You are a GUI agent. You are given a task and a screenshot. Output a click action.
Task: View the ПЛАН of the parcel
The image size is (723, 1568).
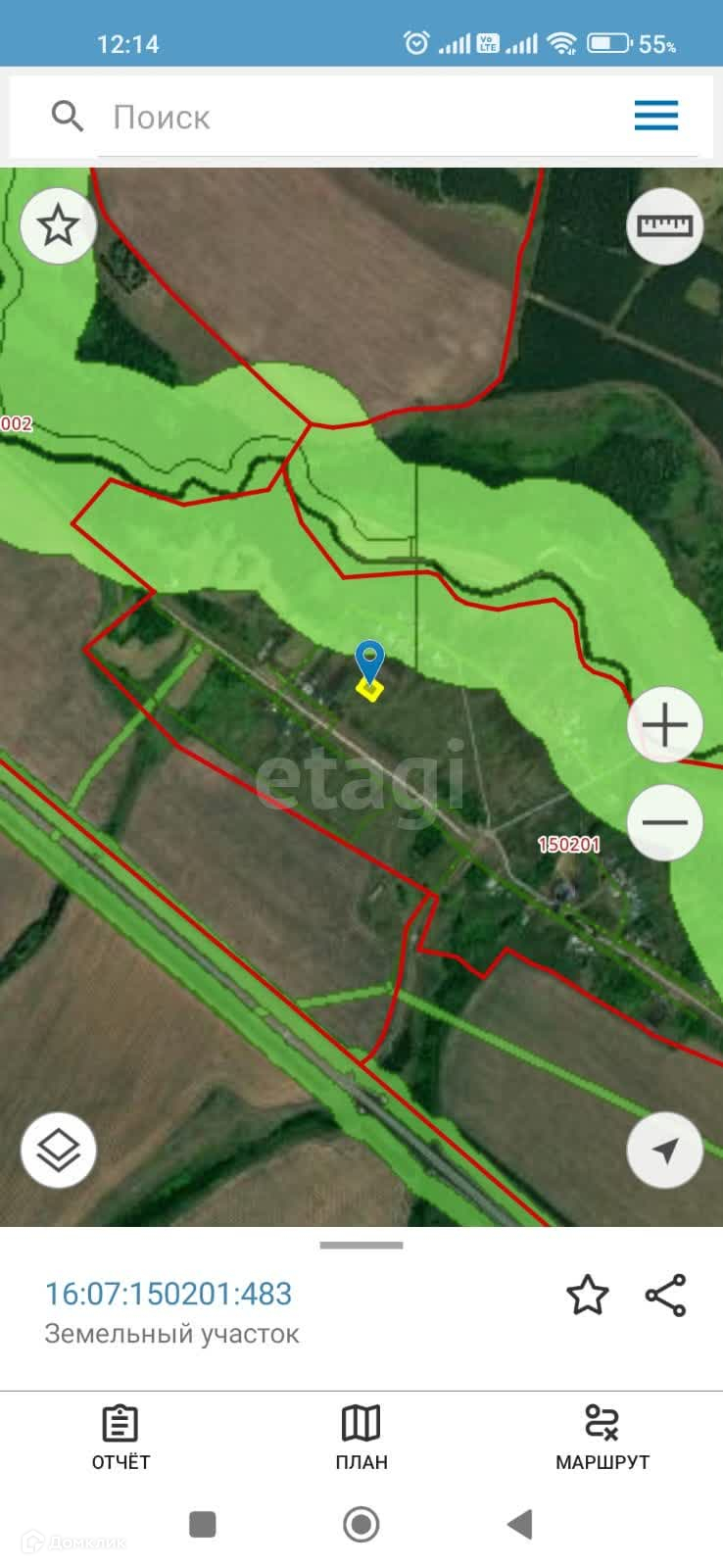click(x=361, y=1438)
